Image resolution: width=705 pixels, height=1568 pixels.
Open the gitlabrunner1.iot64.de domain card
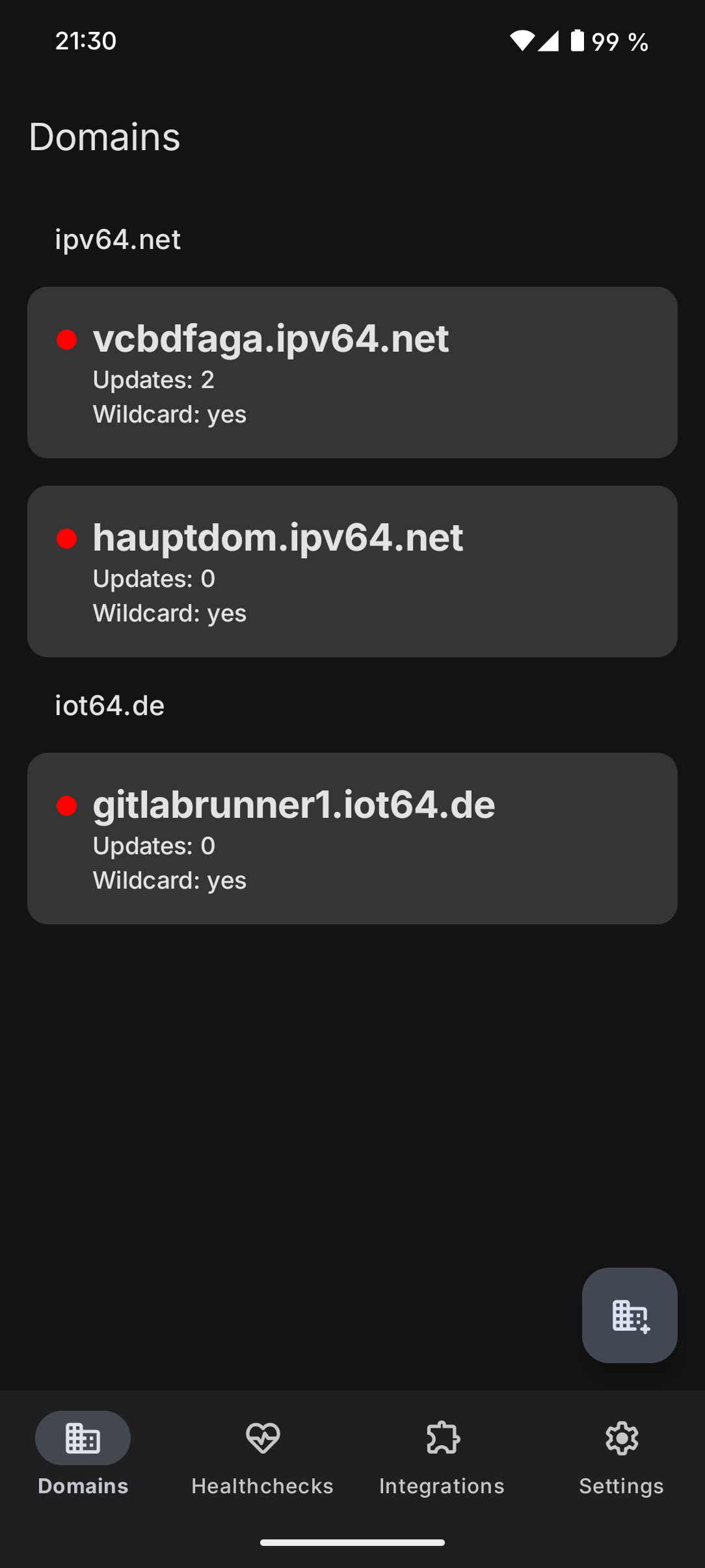pyautogui.click(x=352, y=839)
